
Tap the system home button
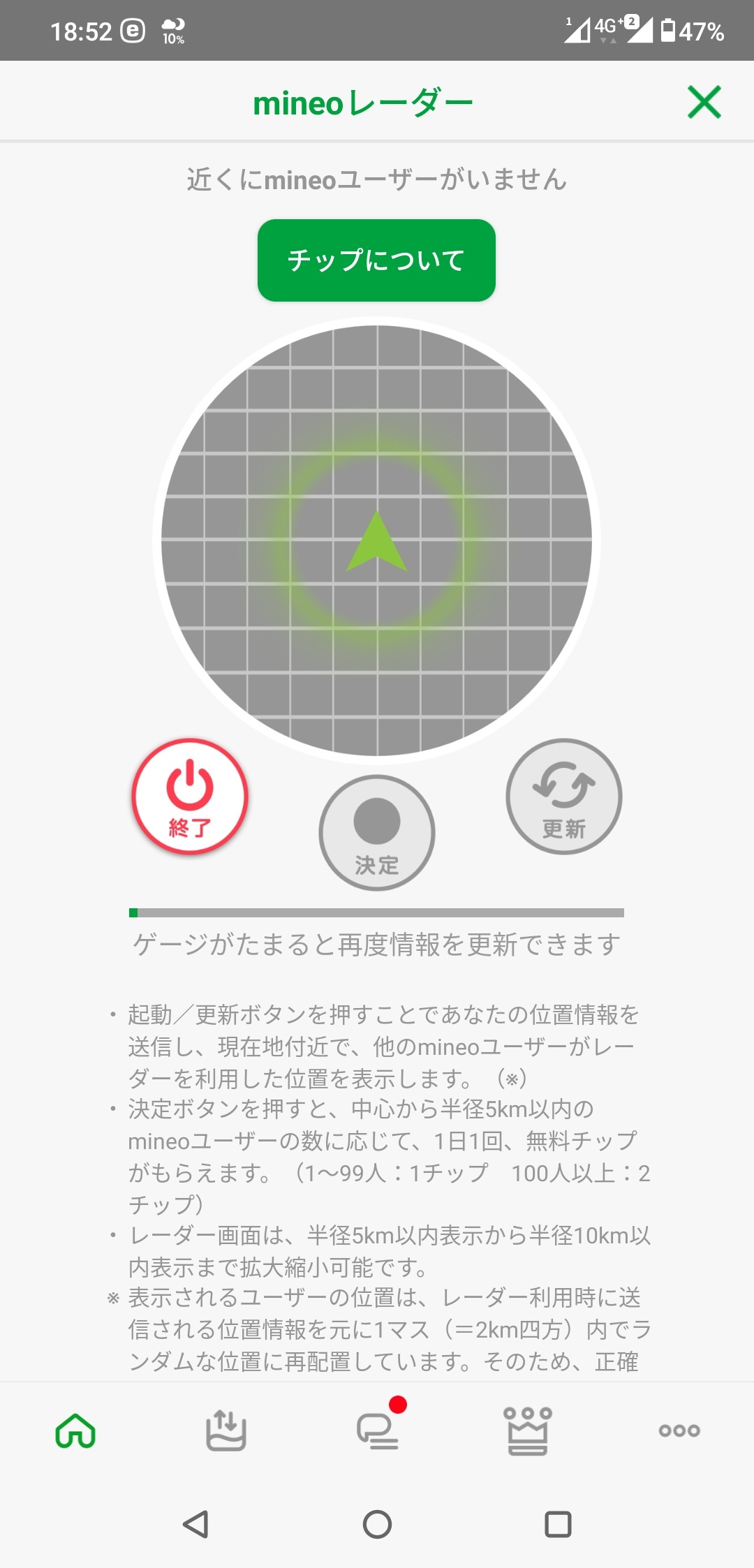coord(377,1524)
